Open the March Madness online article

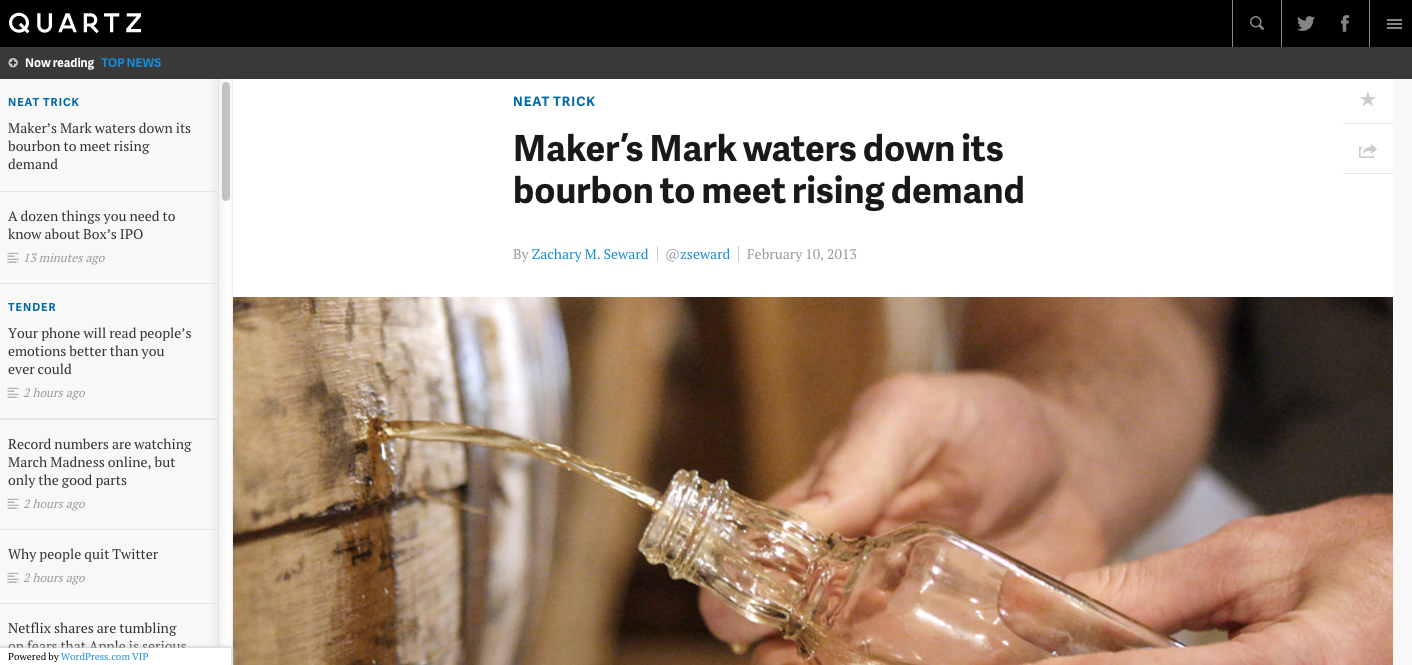[x=99, y=462]
